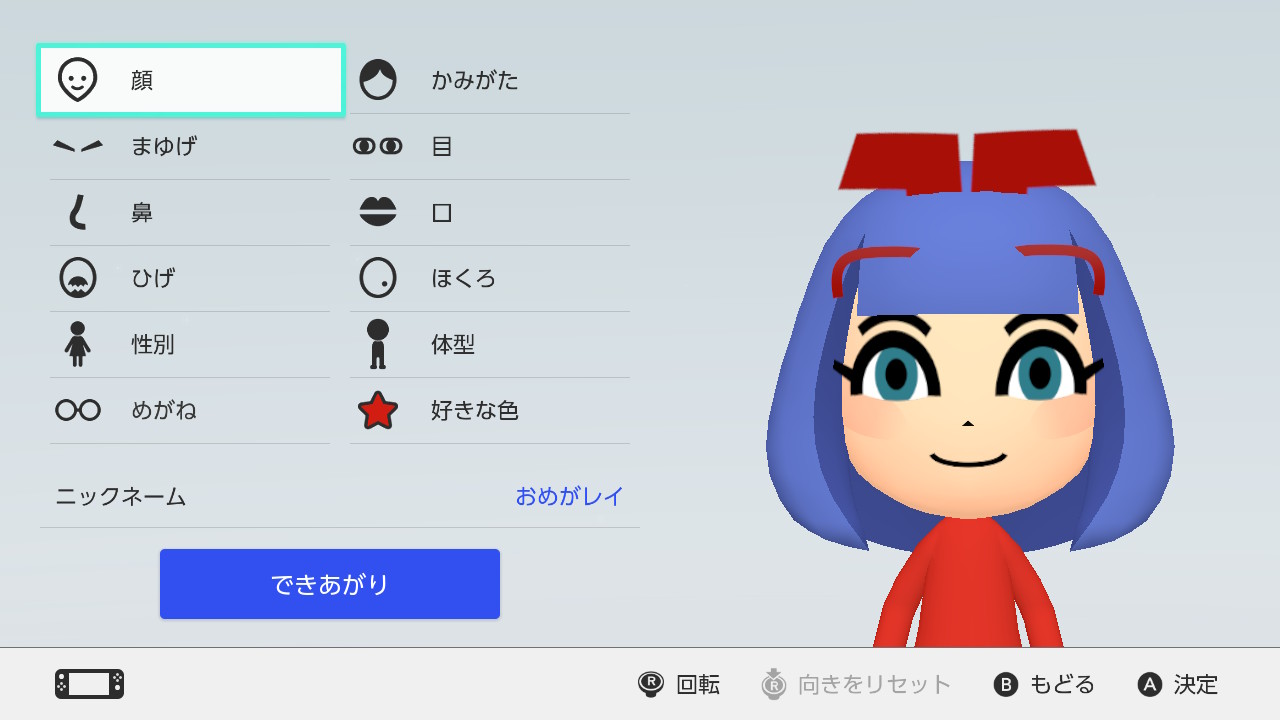Choose the 鼻 (nose) option

click(x=190, y=212)
